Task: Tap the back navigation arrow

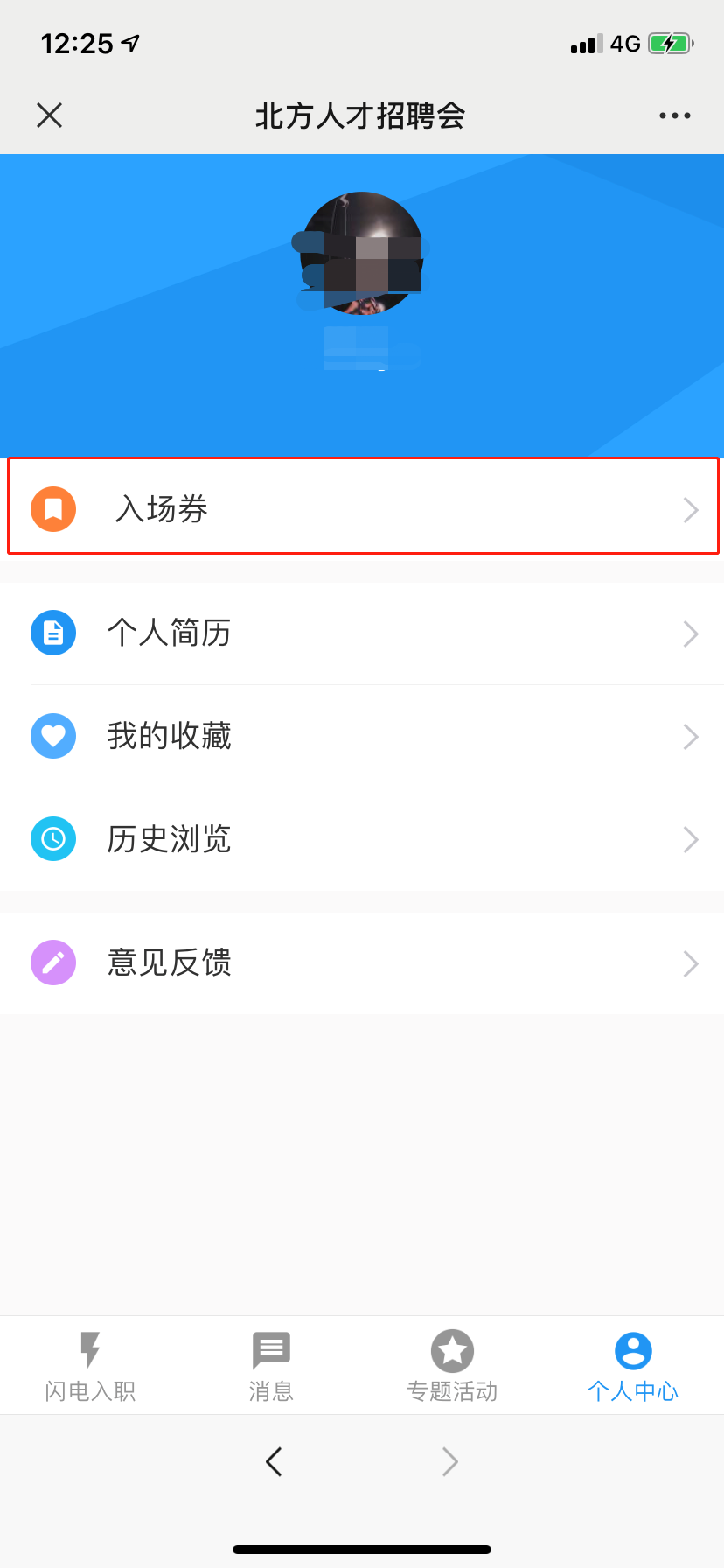Action: [273, 1460]
